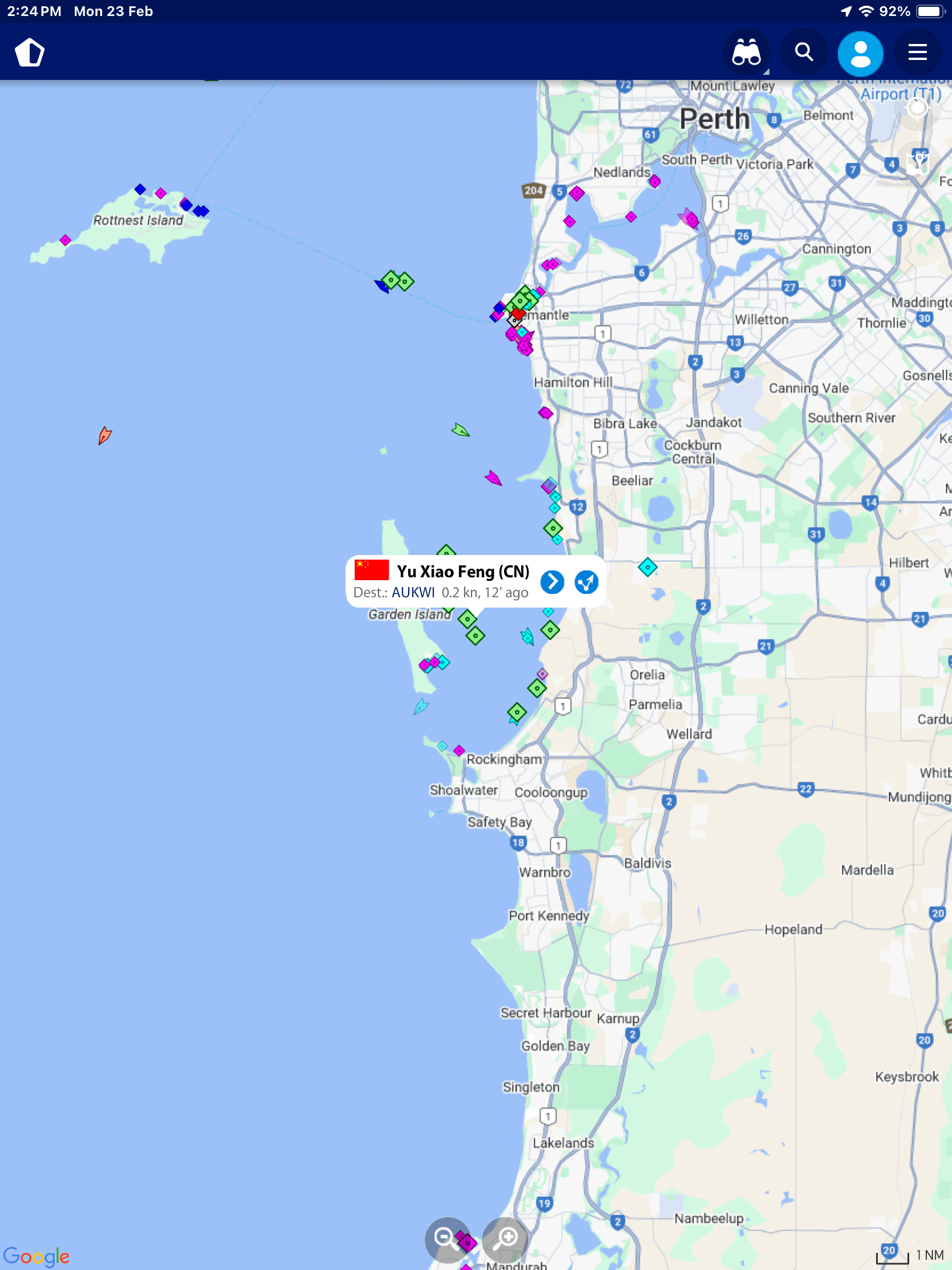
Task: Show Yu Xiao Feng track button
Action: 586,582
